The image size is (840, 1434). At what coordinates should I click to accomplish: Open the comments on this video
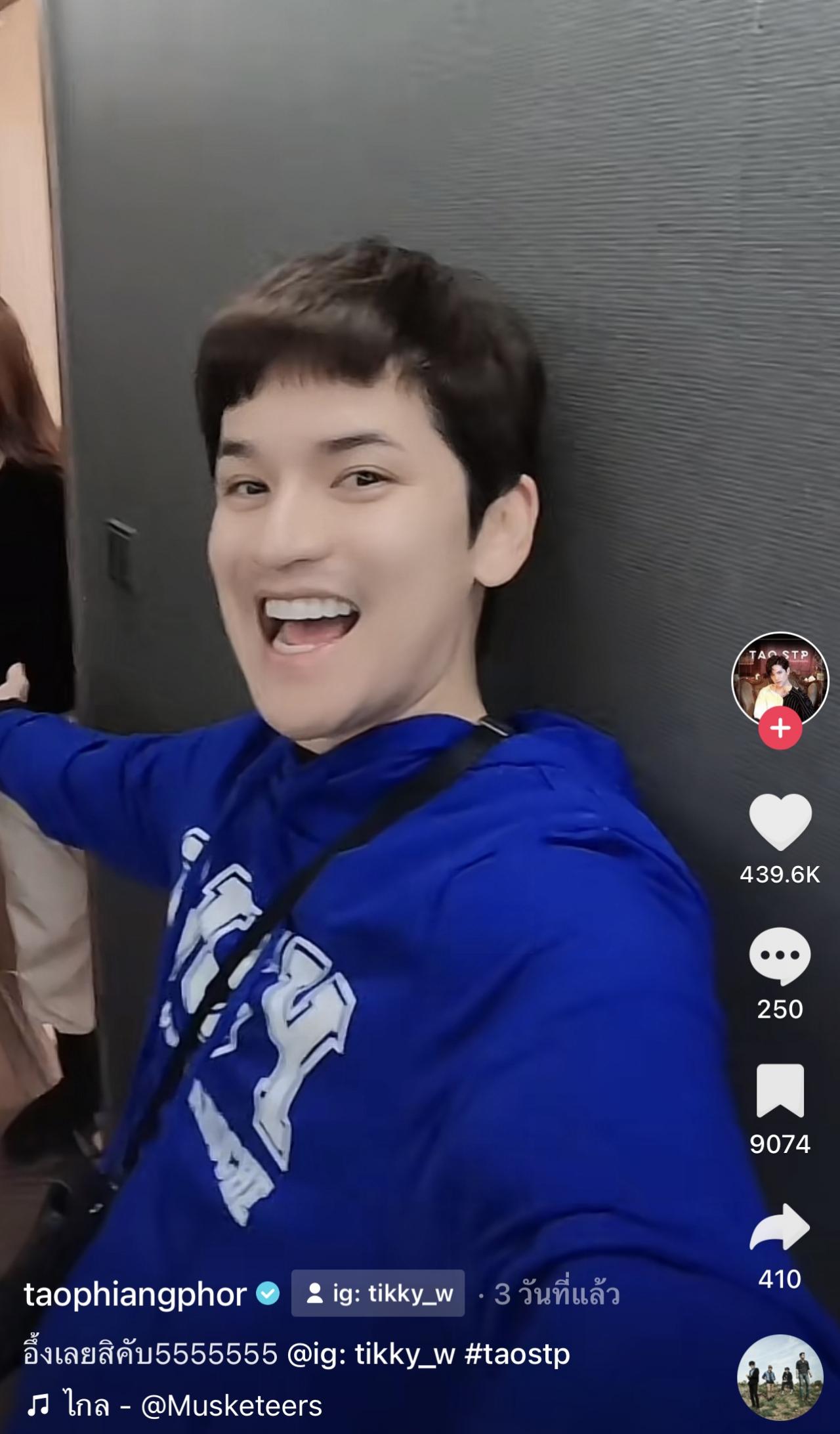point(780,956)
